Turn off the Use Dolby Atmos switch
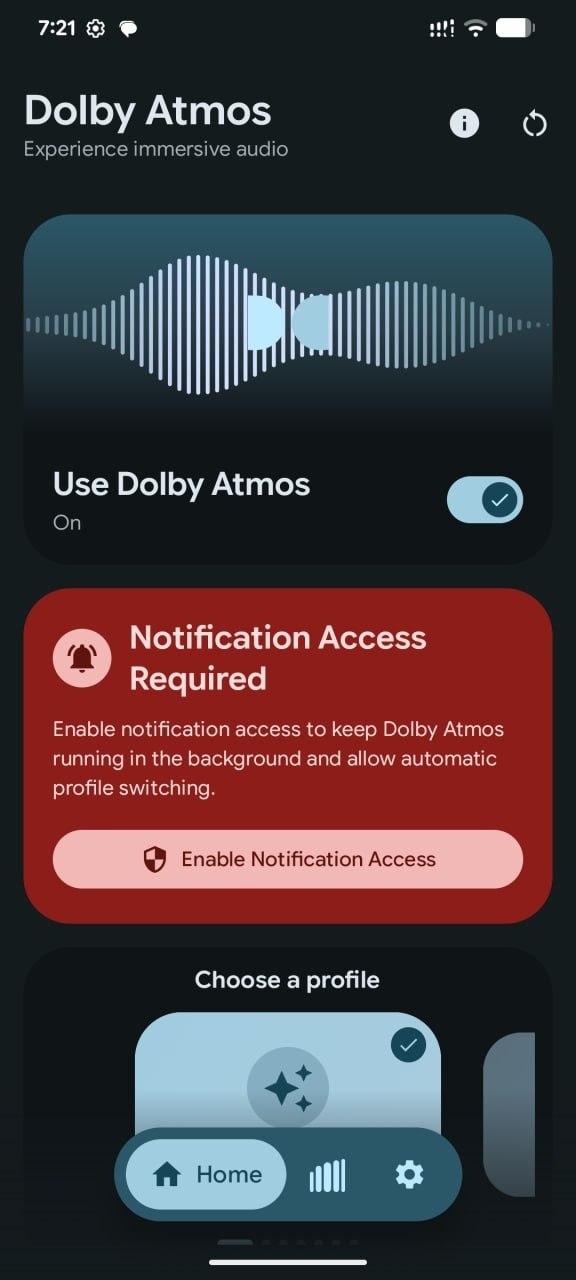 (x=485, y=500)
